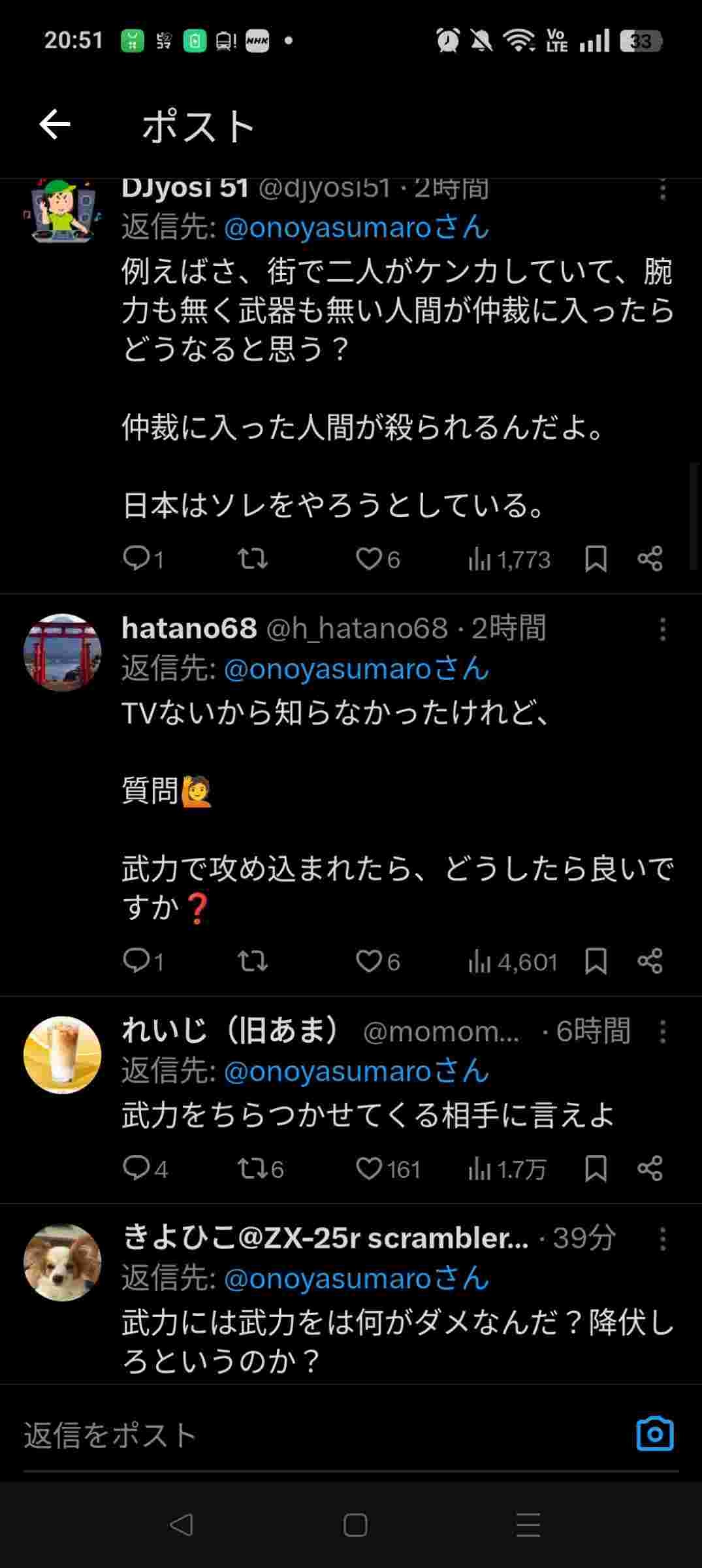This screenshot has height=1568, width=702.
Task: Share DJyosi 51's reply
Action: pos(650,559)
